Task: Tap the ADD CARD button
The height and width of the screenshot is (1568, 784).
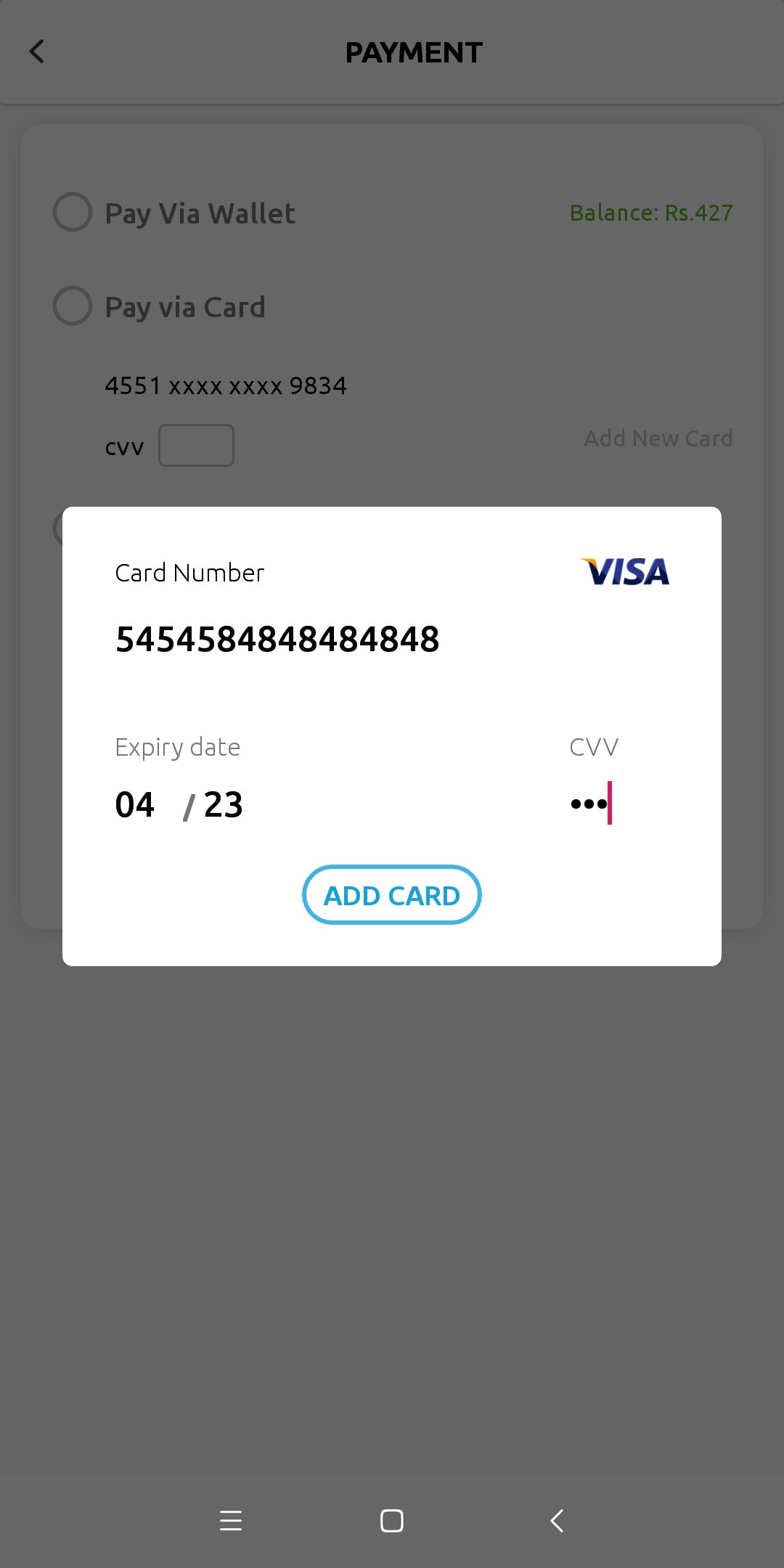Action: [x=391, y=895]
